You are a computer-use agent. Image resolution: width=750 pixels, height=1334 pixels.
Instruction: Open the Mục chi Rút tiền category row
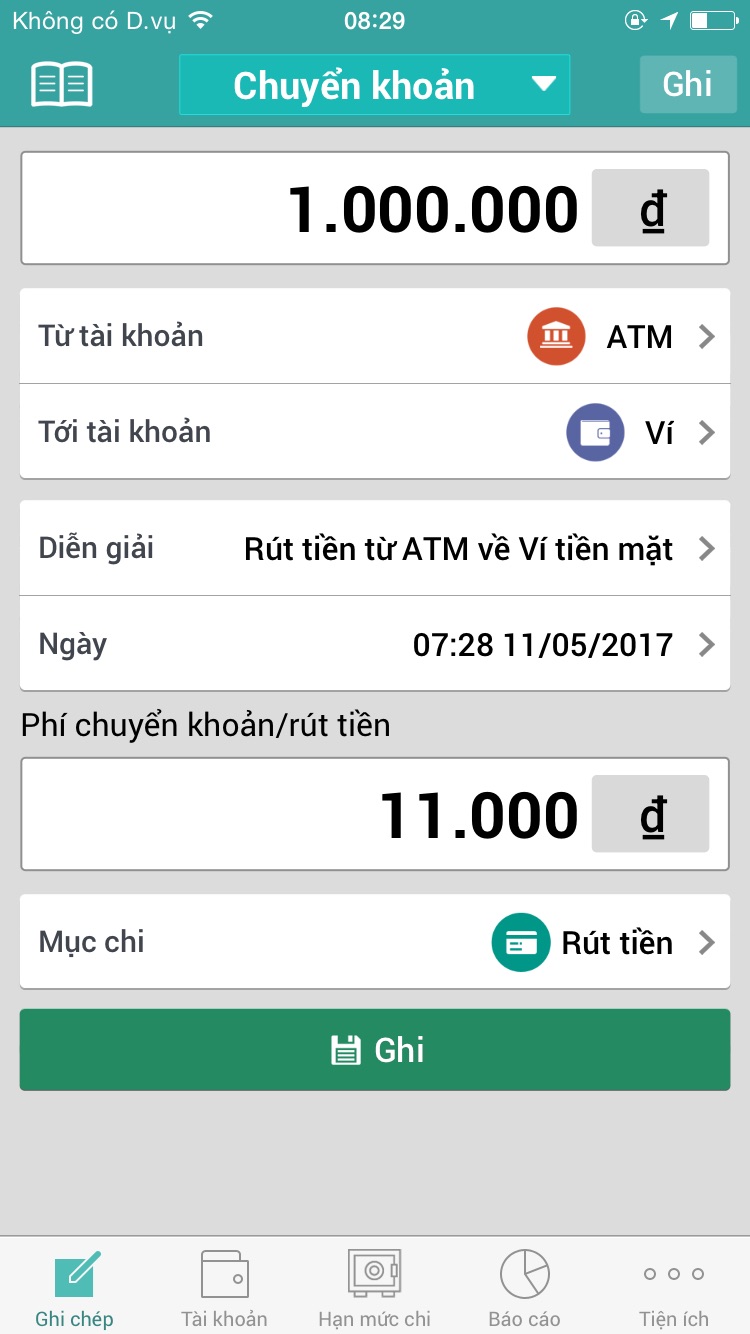click(x=375, y=942)
